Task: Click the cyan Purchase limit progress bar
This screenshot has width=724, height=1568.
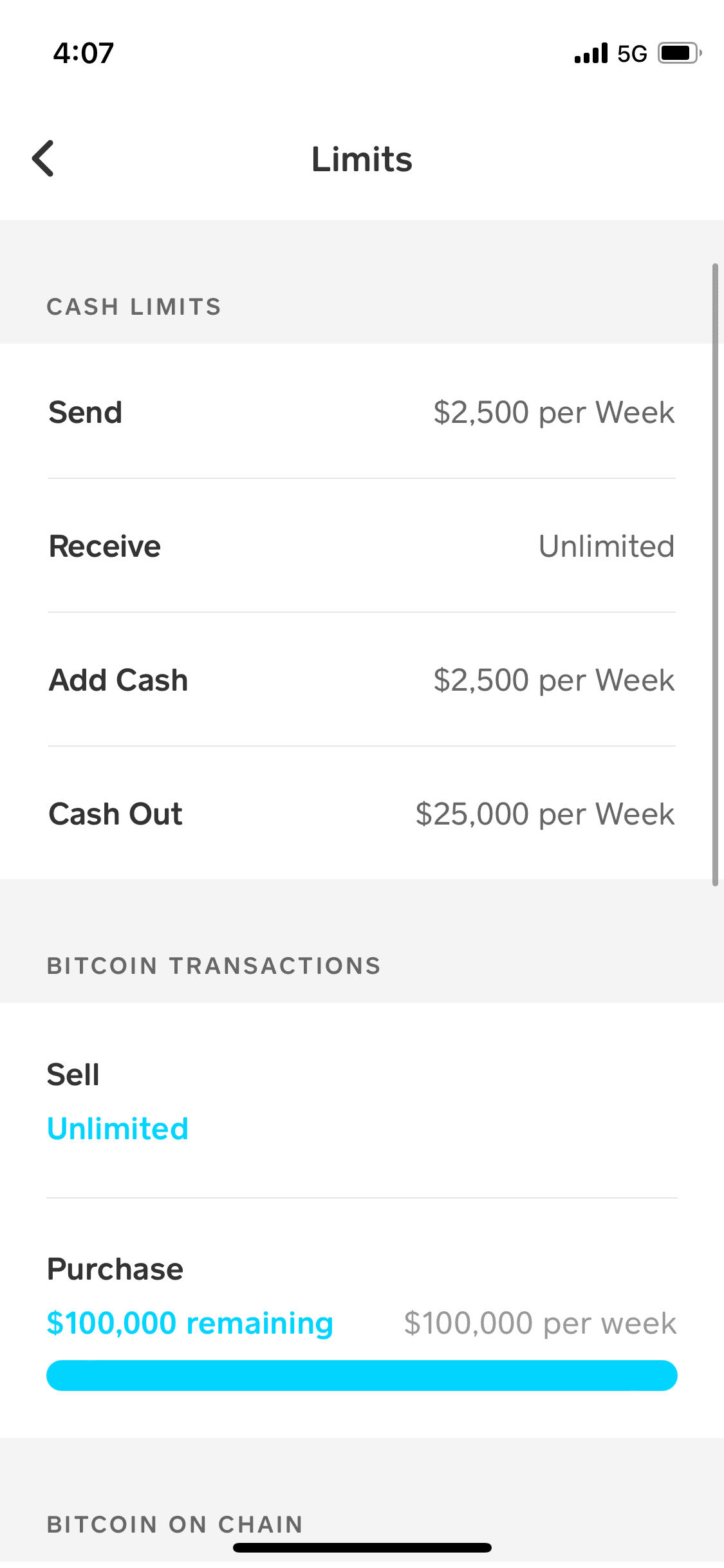Action: coord(362,1375)
